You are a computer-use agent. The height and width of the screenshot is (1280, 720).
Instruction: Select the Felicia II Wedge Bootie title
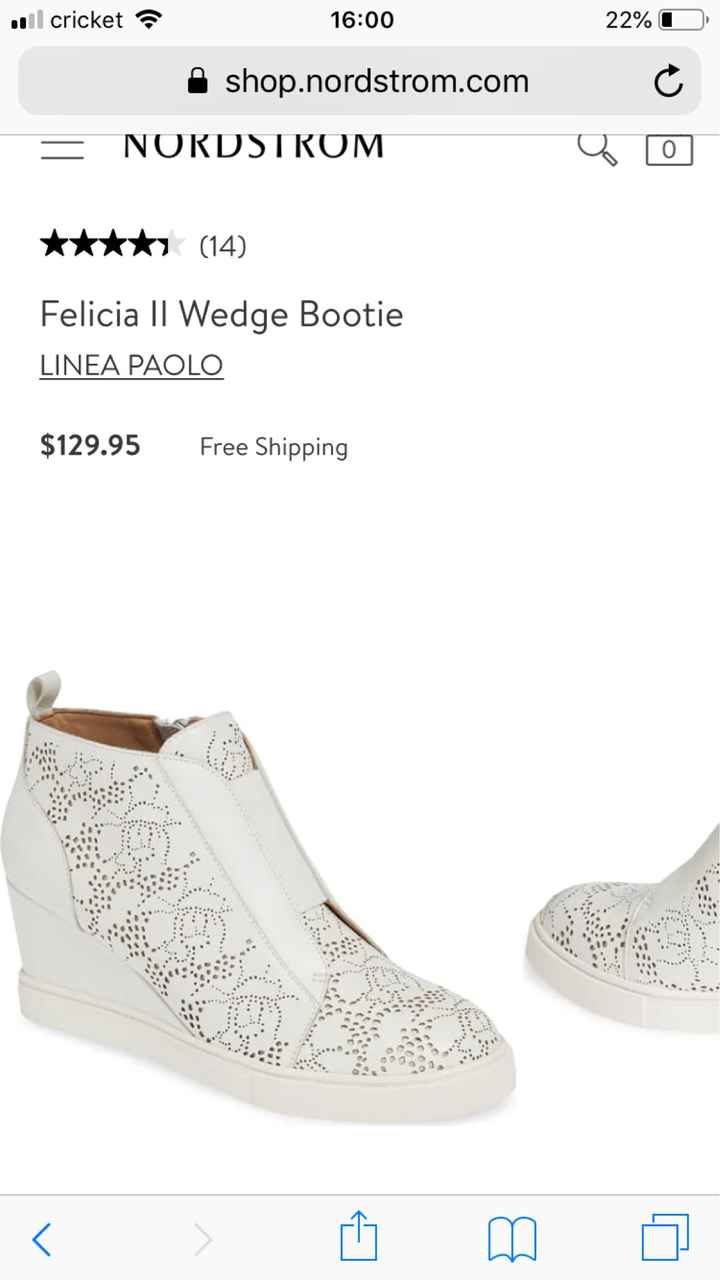pos(221,314)
